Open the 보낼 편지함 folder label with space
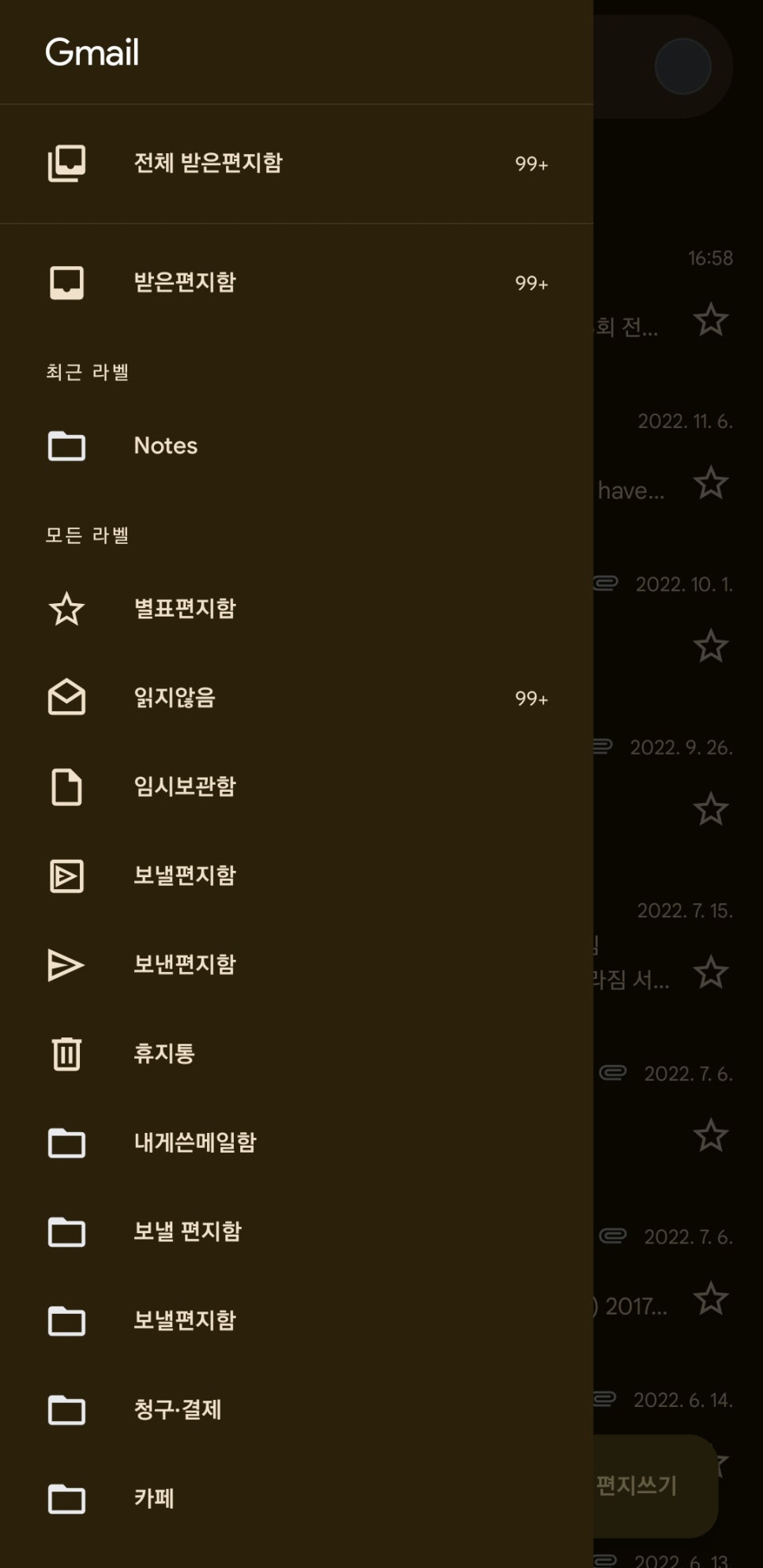The height and width of the screenshot is (1568, 763). tap(296, 1232)
